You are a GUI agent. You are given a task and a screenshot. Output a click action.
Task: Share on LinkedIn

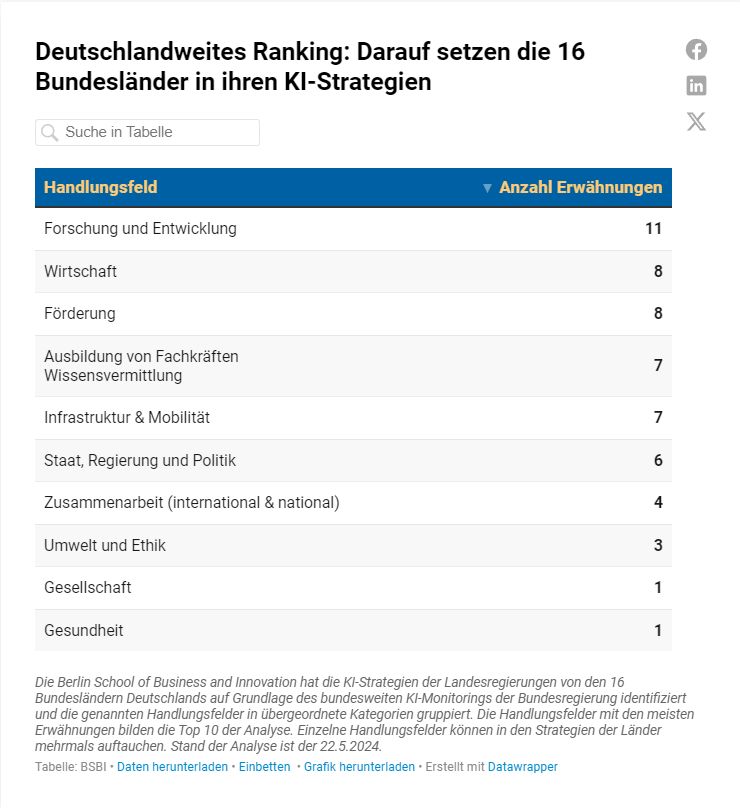[696, 85]
